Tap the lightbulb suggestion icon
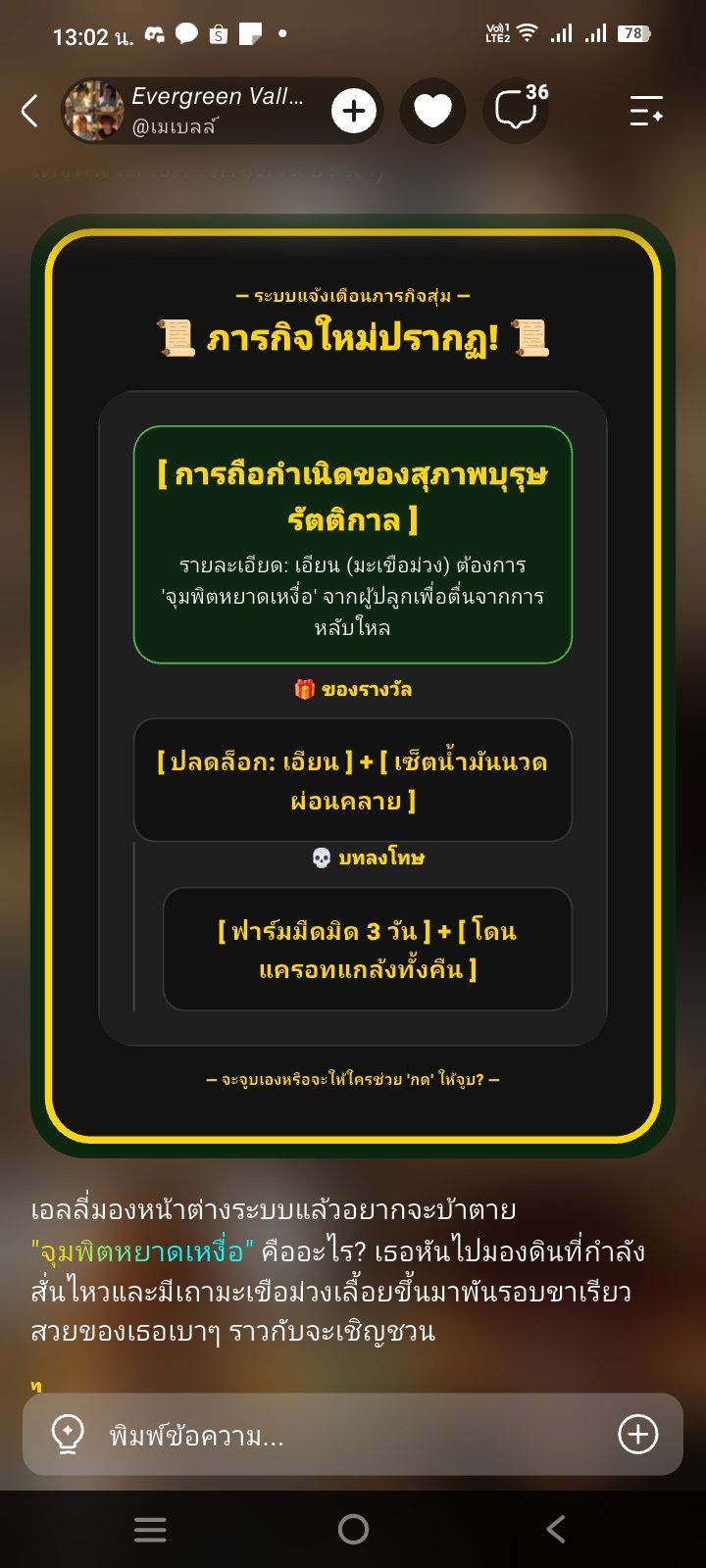Viewport: 706px width, 1568px height. click(x=68, y=1436)
